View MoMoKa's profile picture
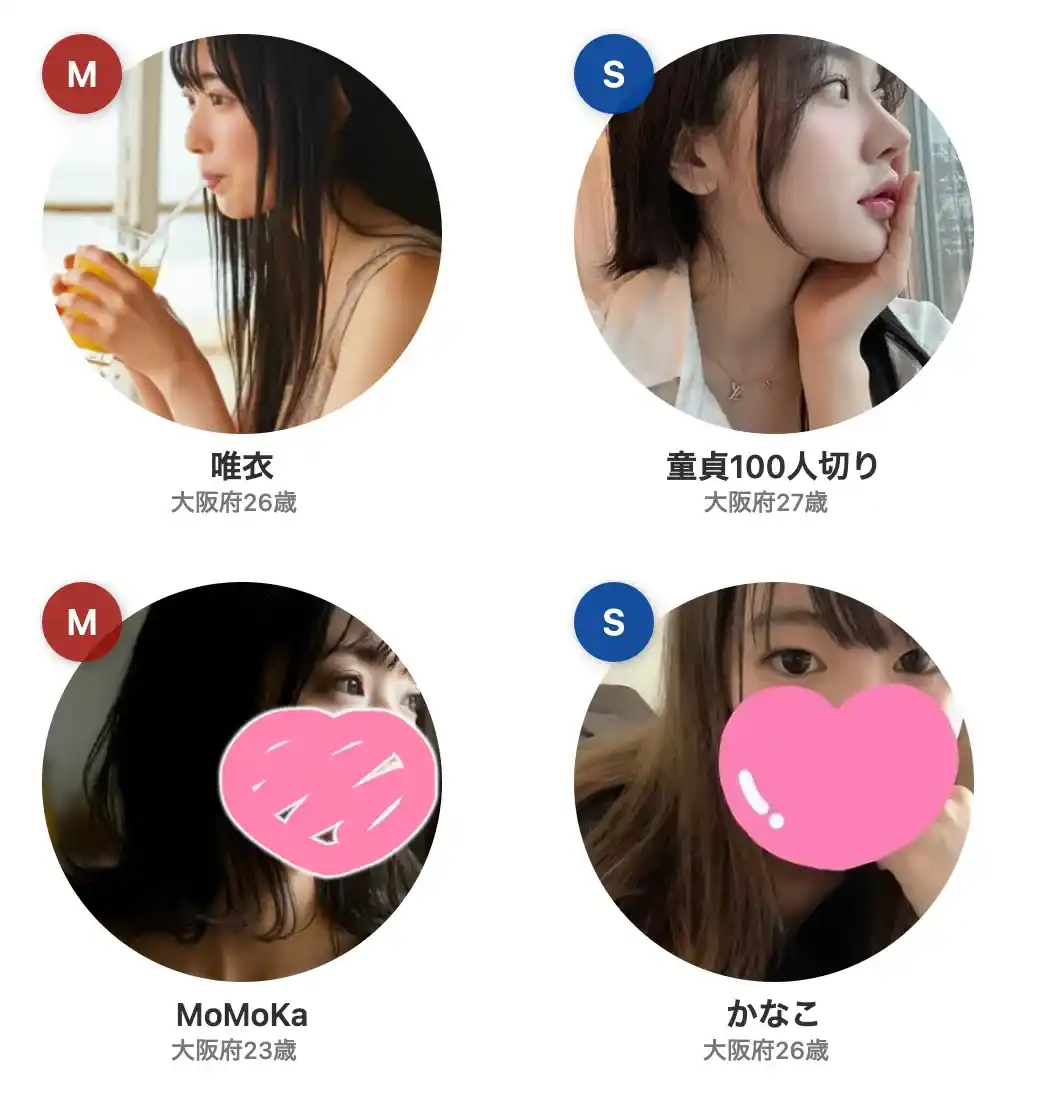The width and height of the screenshot is (1040, 1094). click(x=240, y=780)
